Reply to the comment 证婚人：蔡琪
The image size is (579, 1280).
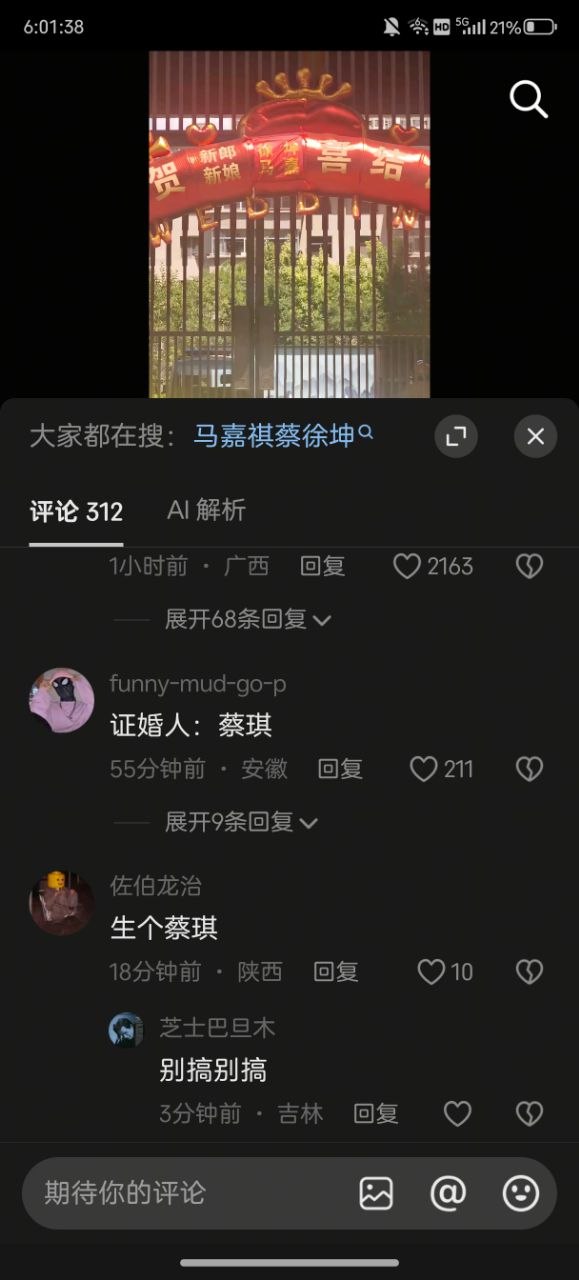(x=340, y=769)
